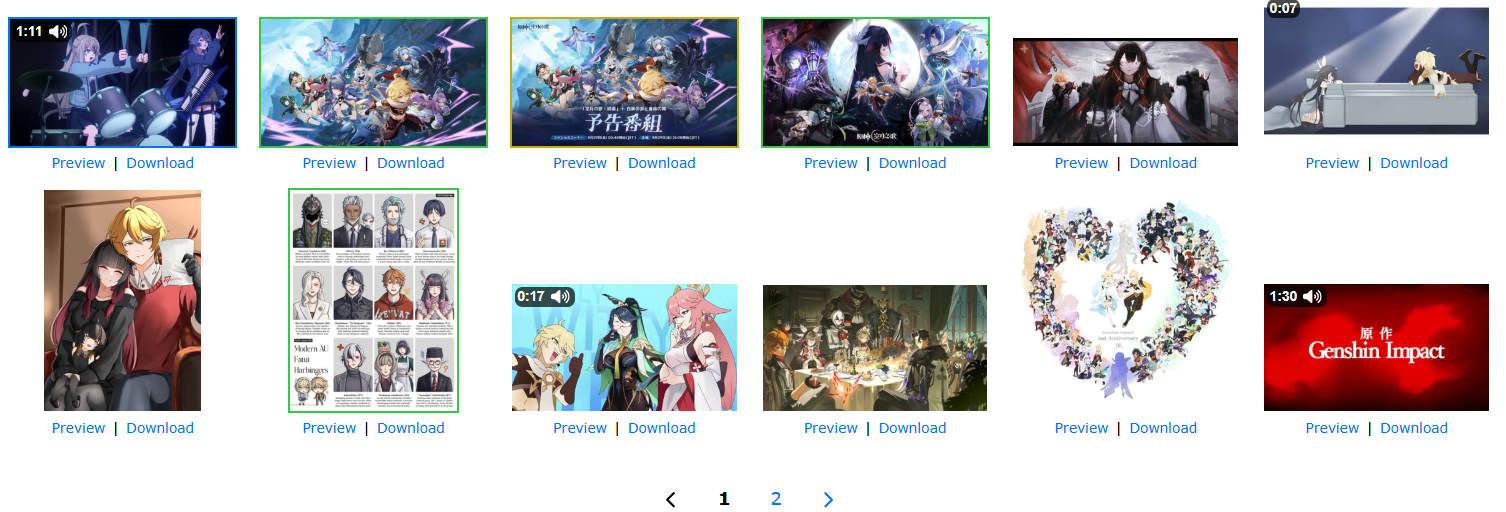1506x512 pixels.
Task: Download the 0:17 pink-haired character video
Action: pyautogui.click(x=662, y=428)
